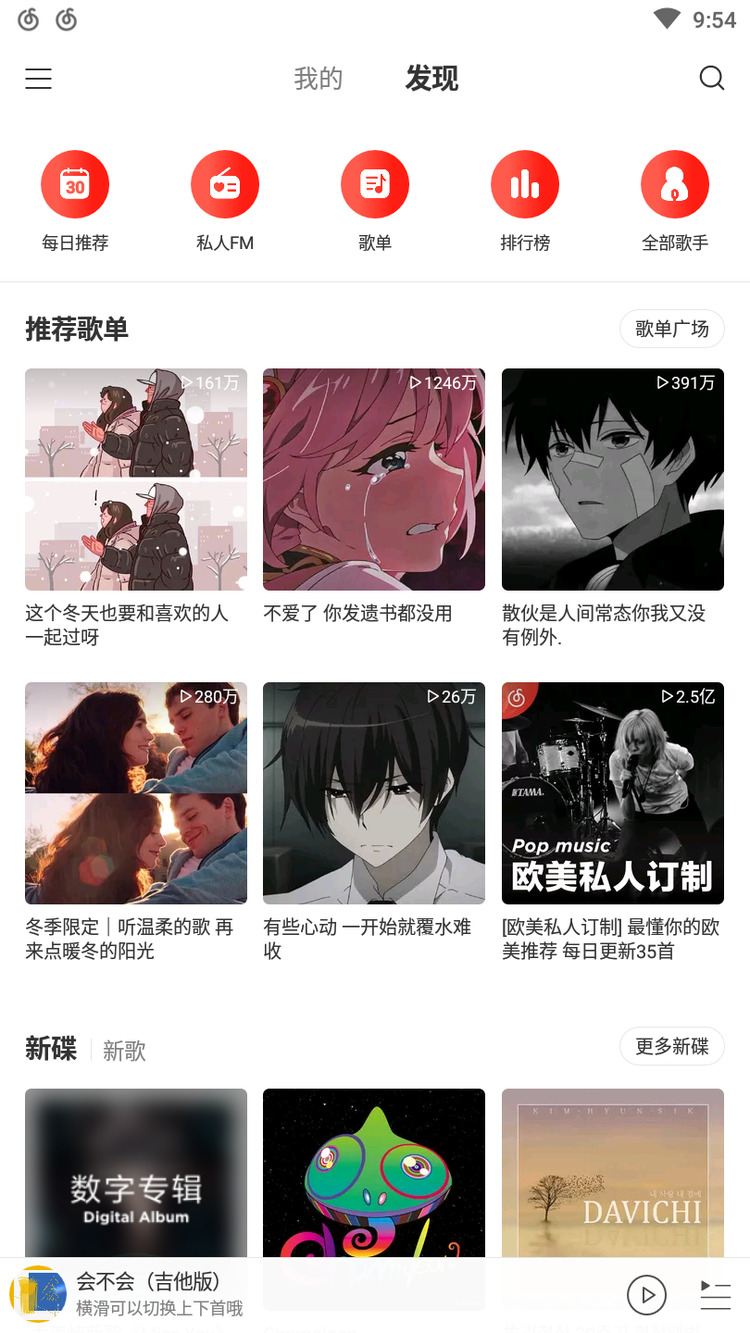750x1333 pixels.
Task: Open the 欧美私人订制 playlist
Action: [612, 793]
